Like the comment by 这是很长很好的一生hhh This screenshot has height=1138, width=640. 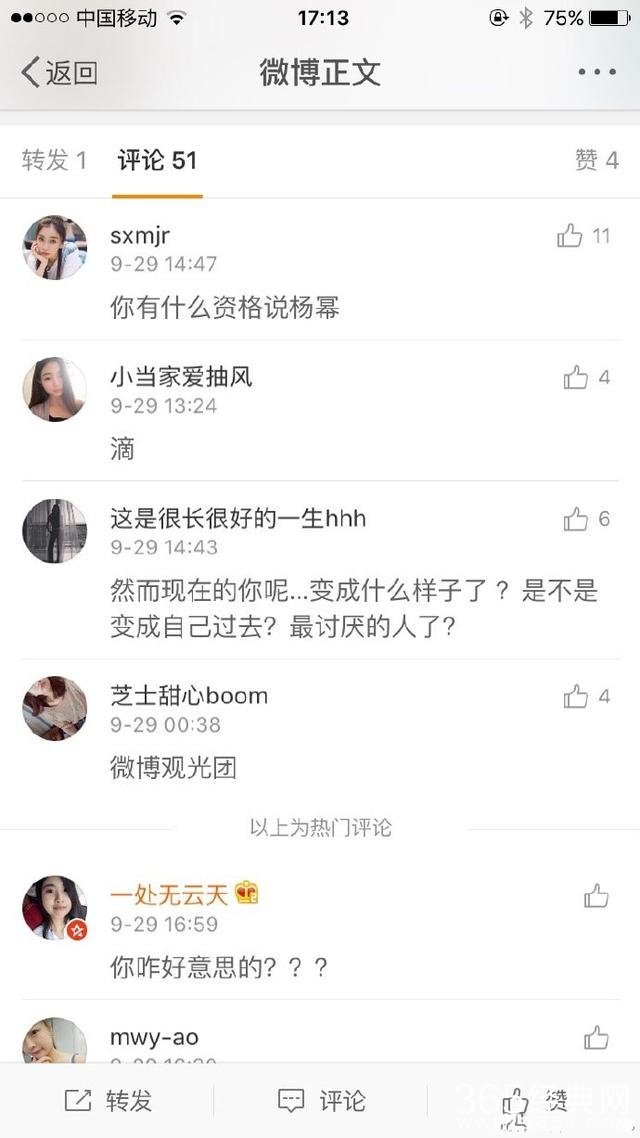click(x=576, y=518)
